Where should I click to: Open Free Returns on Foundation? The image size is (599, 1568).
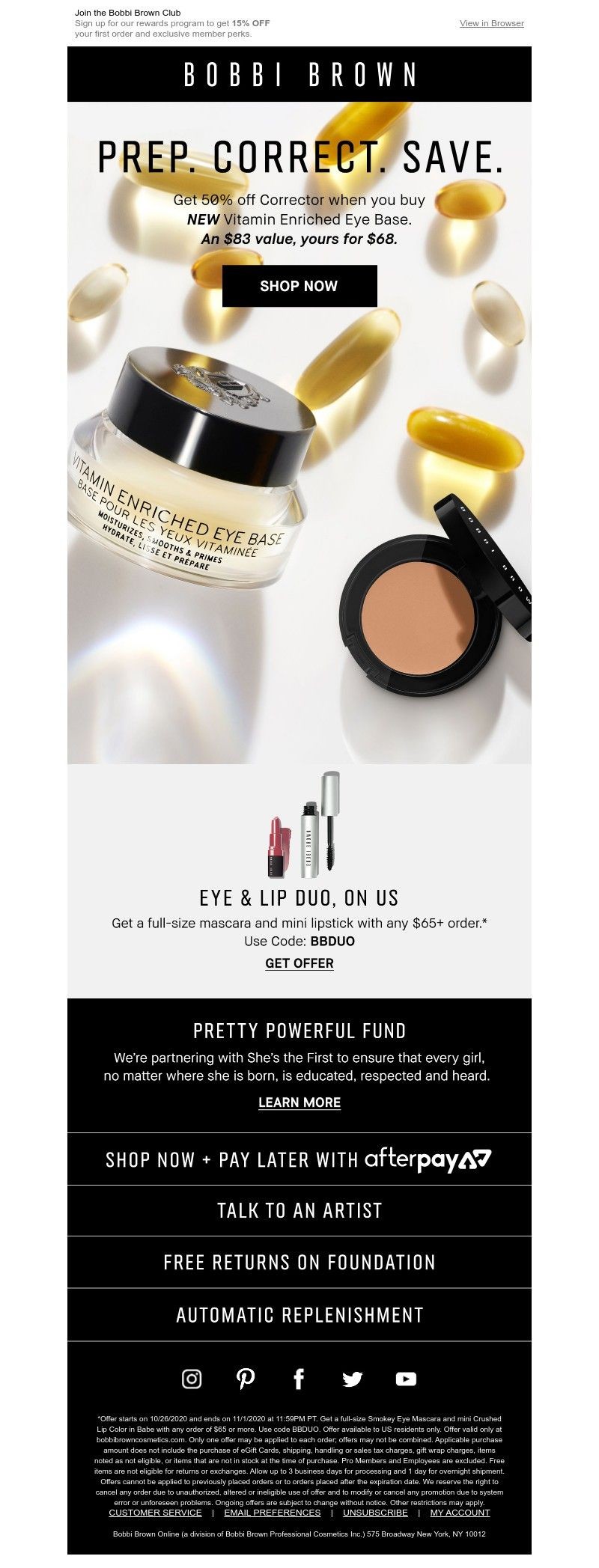pyautogui.click(x=299, y=1263)
